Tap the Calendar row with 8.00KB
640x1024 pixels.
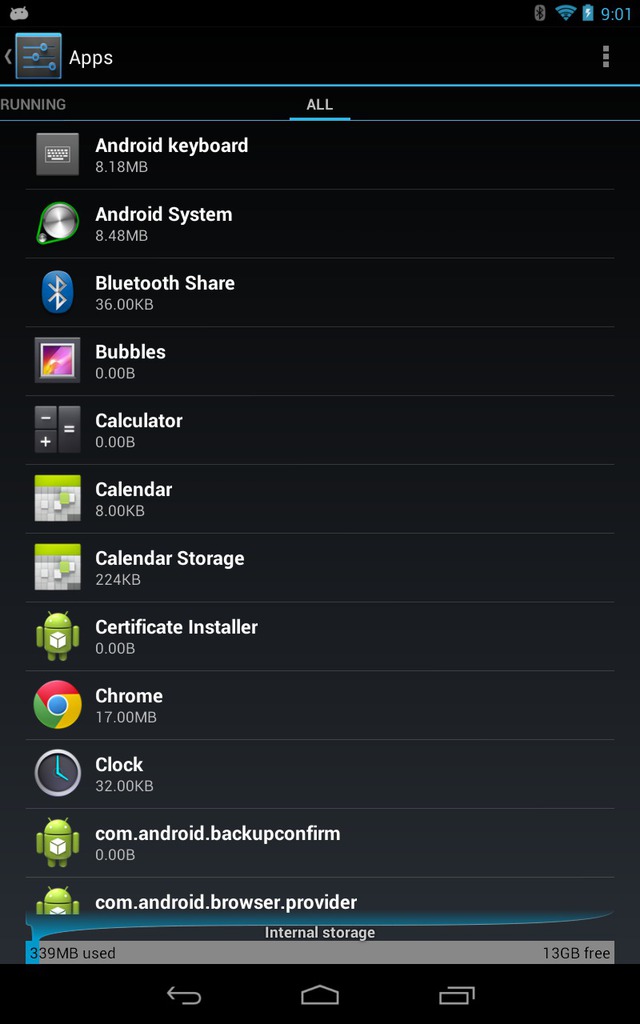pyautogui.click(x=320, y=499)
